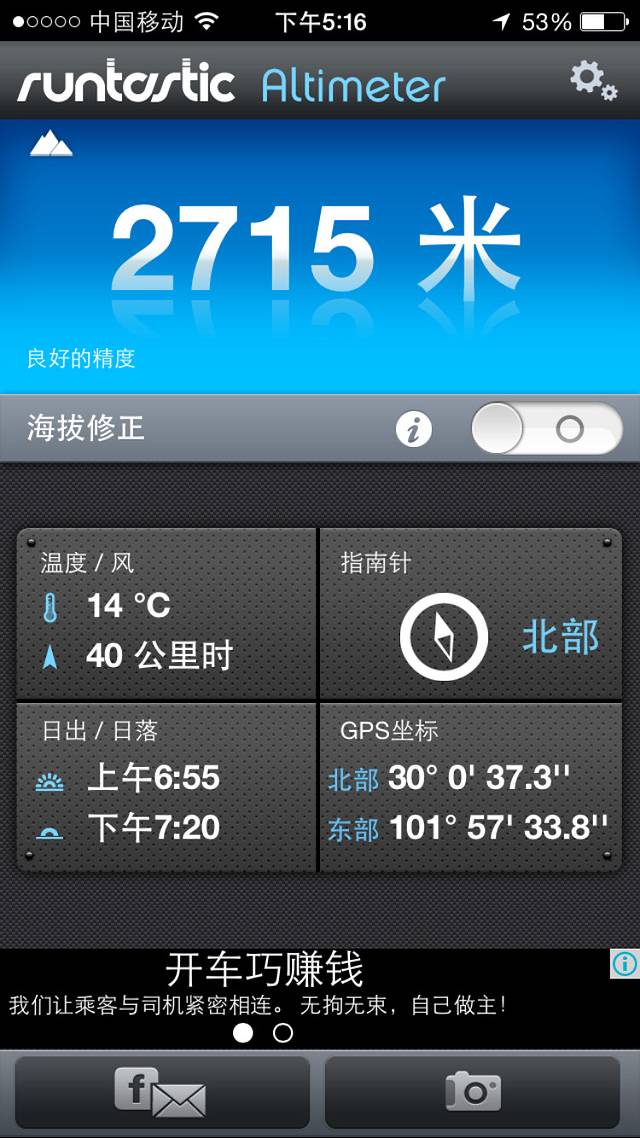This screenshot has height=1138, width=640.
Task: Show info about 海拔修正
Action: (414, 430)
